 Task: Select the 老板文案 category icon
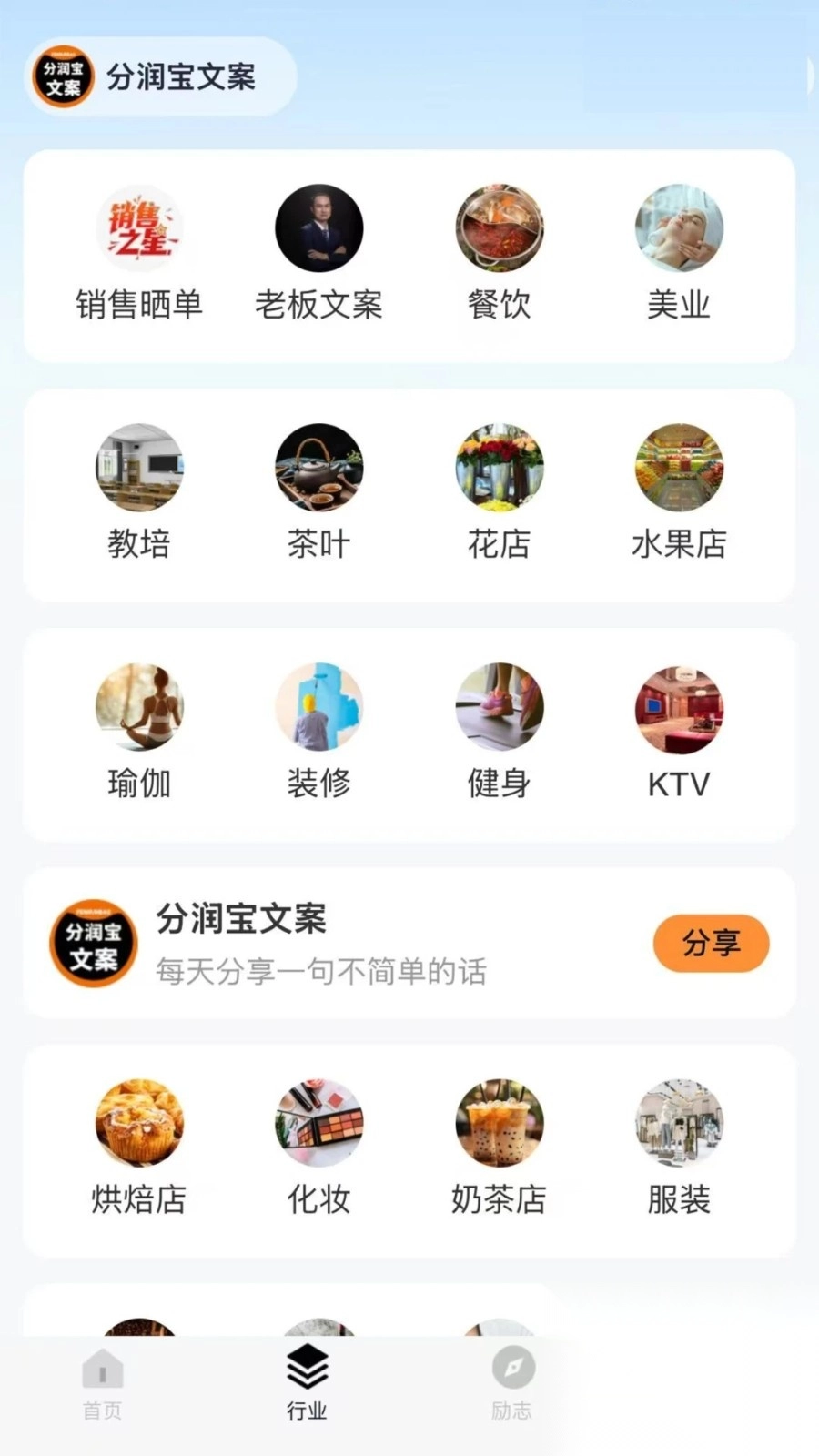(x=319, y=229)
